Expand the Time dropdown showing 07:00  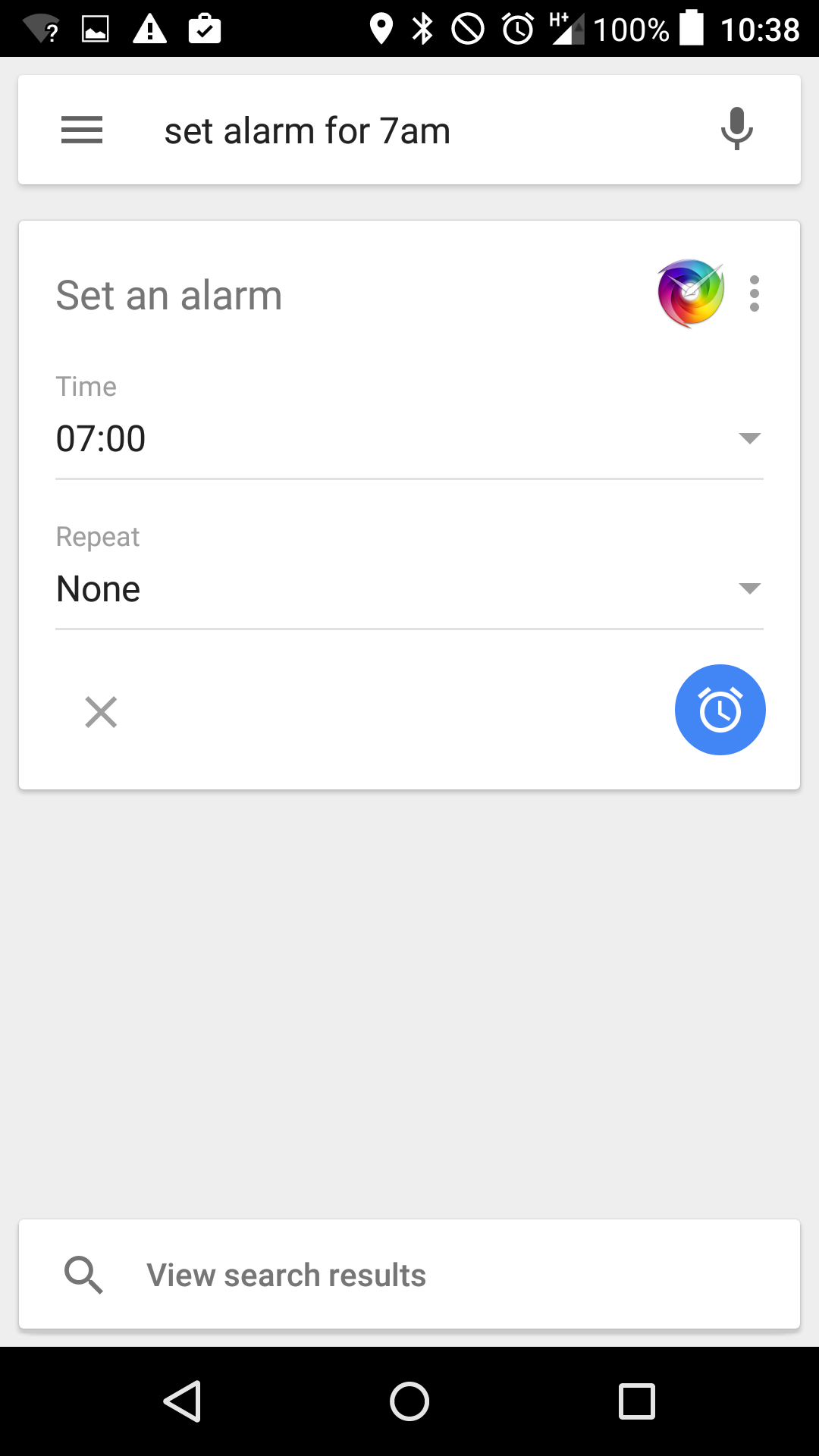coord(409,439)
